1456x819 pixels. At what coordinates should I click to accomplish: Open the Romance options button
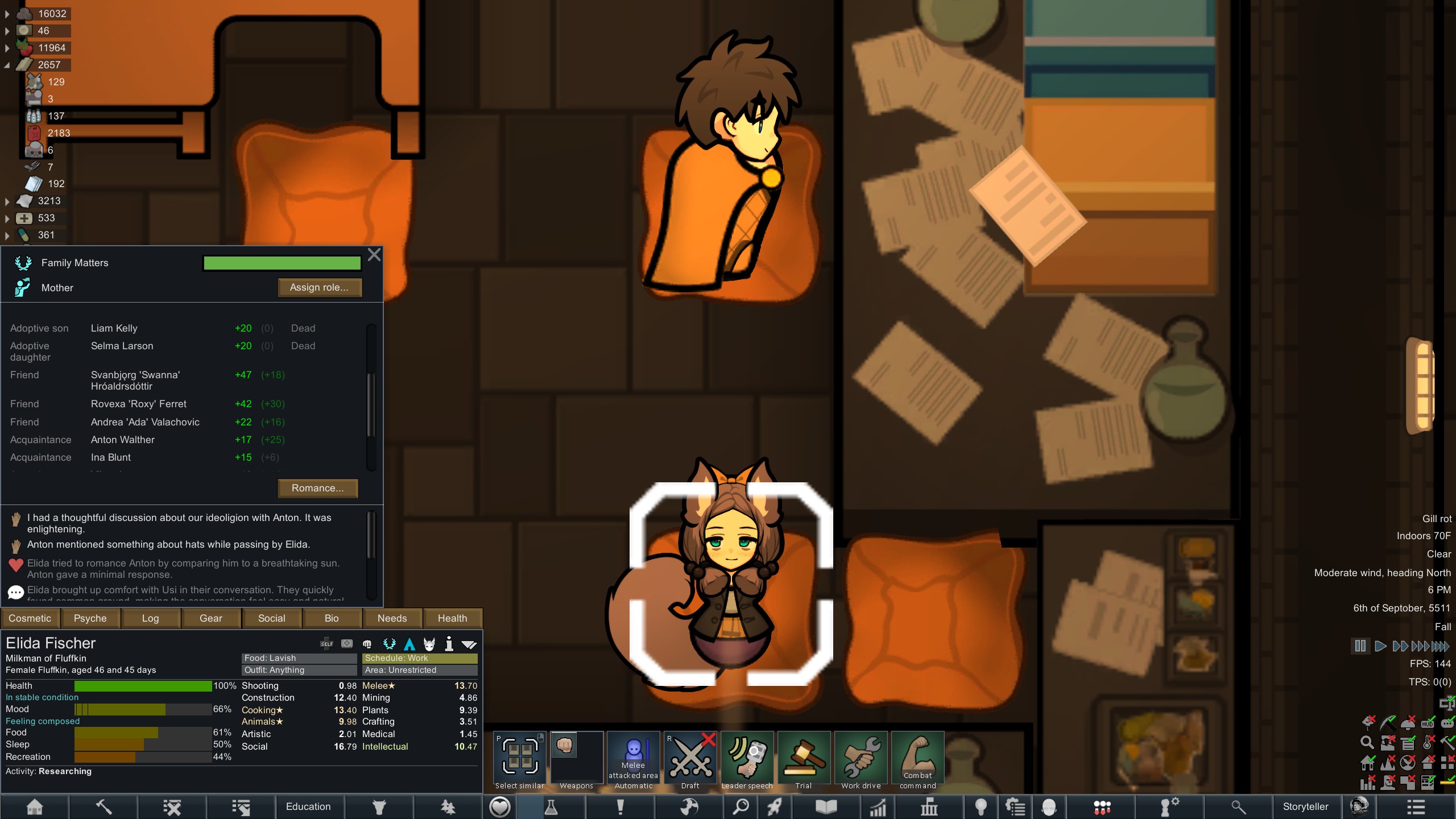[317, 489]
